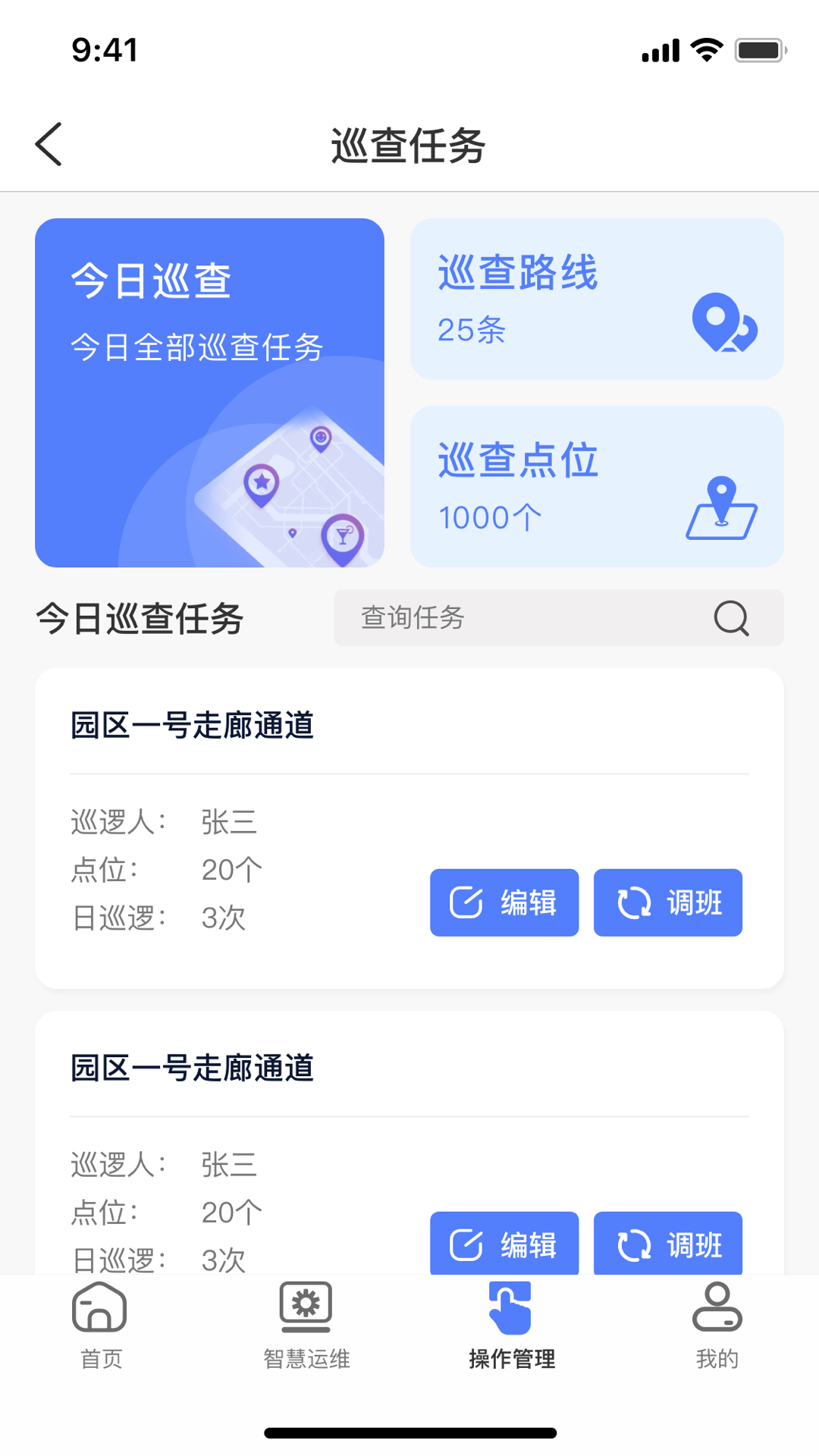Edit the first 园区一号走廊通道 task
This screenshot has height=1456, width=819.
[504, 902]
